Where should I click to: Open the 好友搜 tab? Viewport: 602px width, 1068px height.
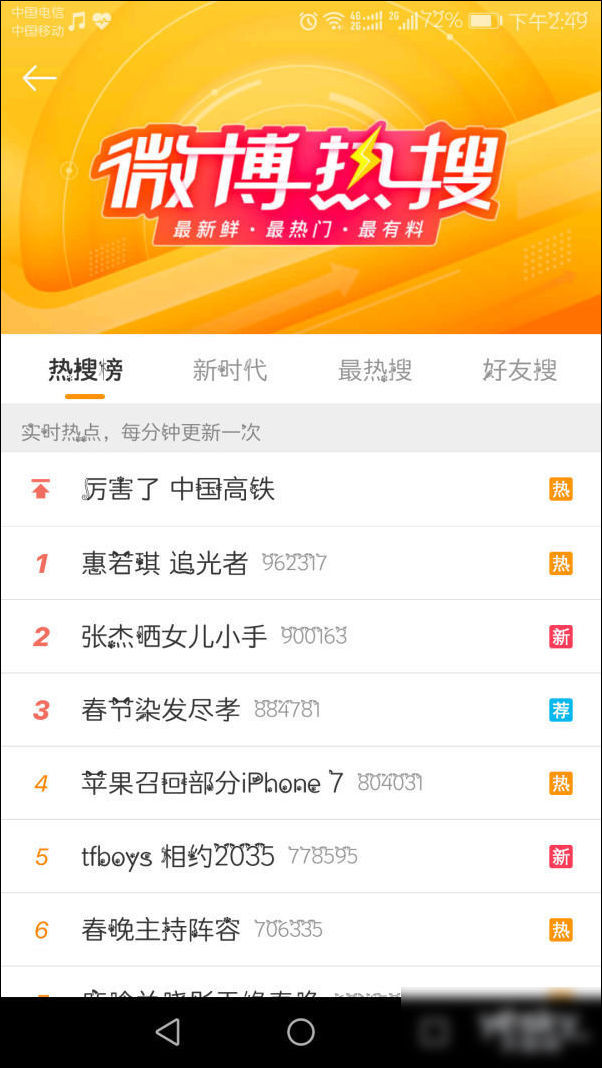click(x=519, y=371)
